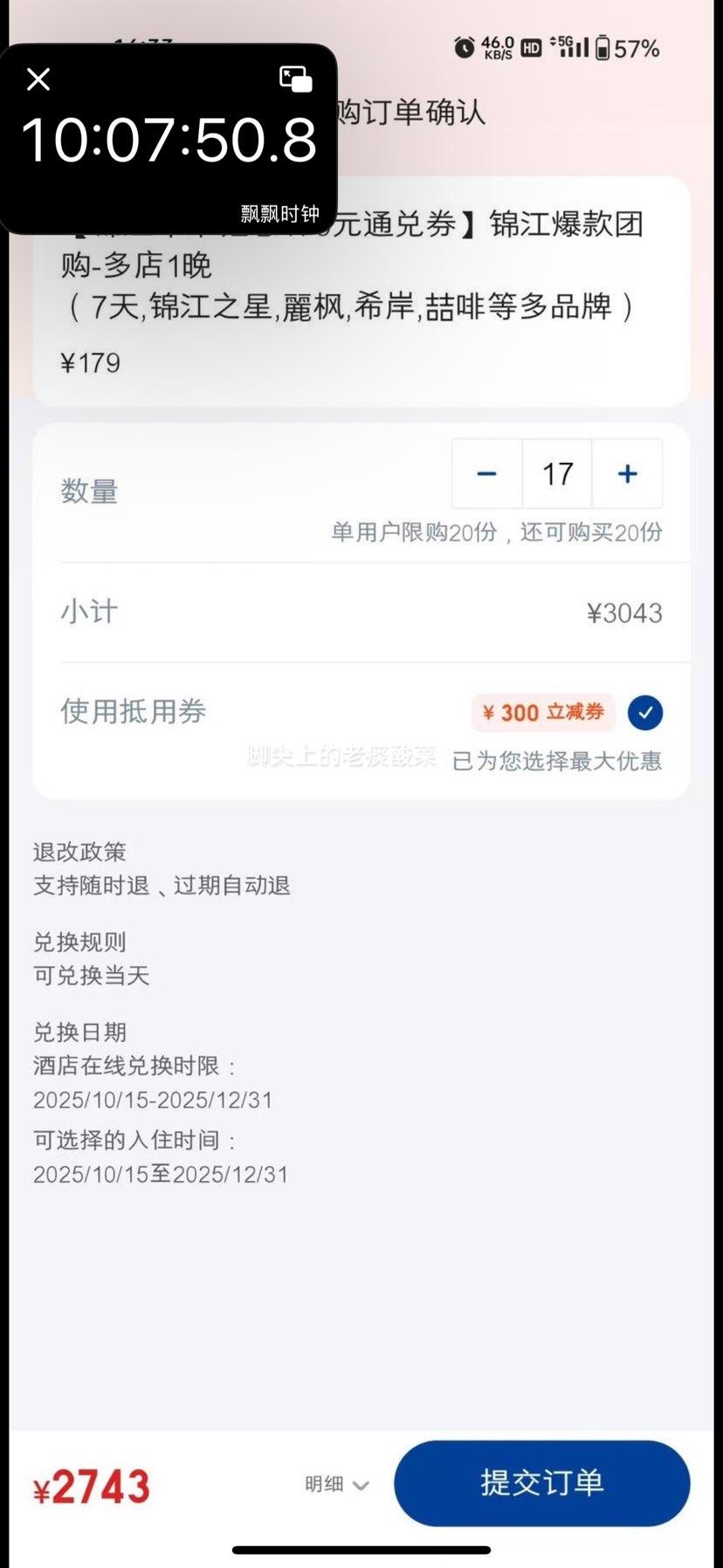Tap plus to increase quantity
This screenshot has height=1568, width=723.
point(627,473)
